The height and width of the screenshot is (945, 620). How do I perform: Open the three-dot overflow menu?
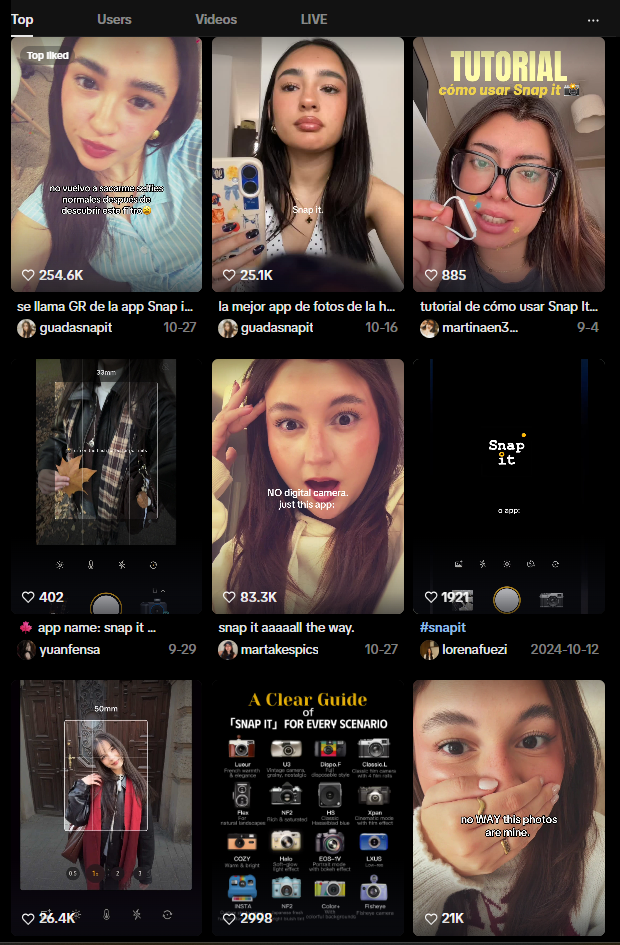point(594,20)
